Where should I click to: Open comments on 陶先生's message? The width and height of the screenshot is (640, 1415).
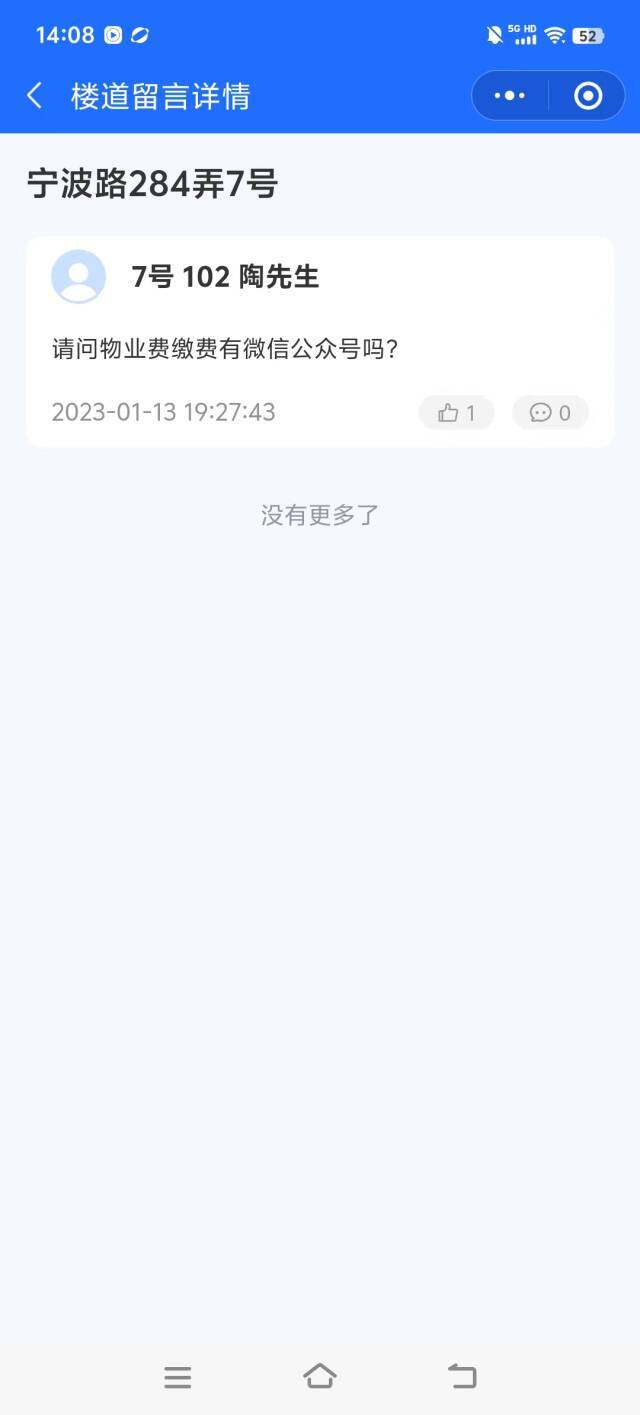(550, 412)
